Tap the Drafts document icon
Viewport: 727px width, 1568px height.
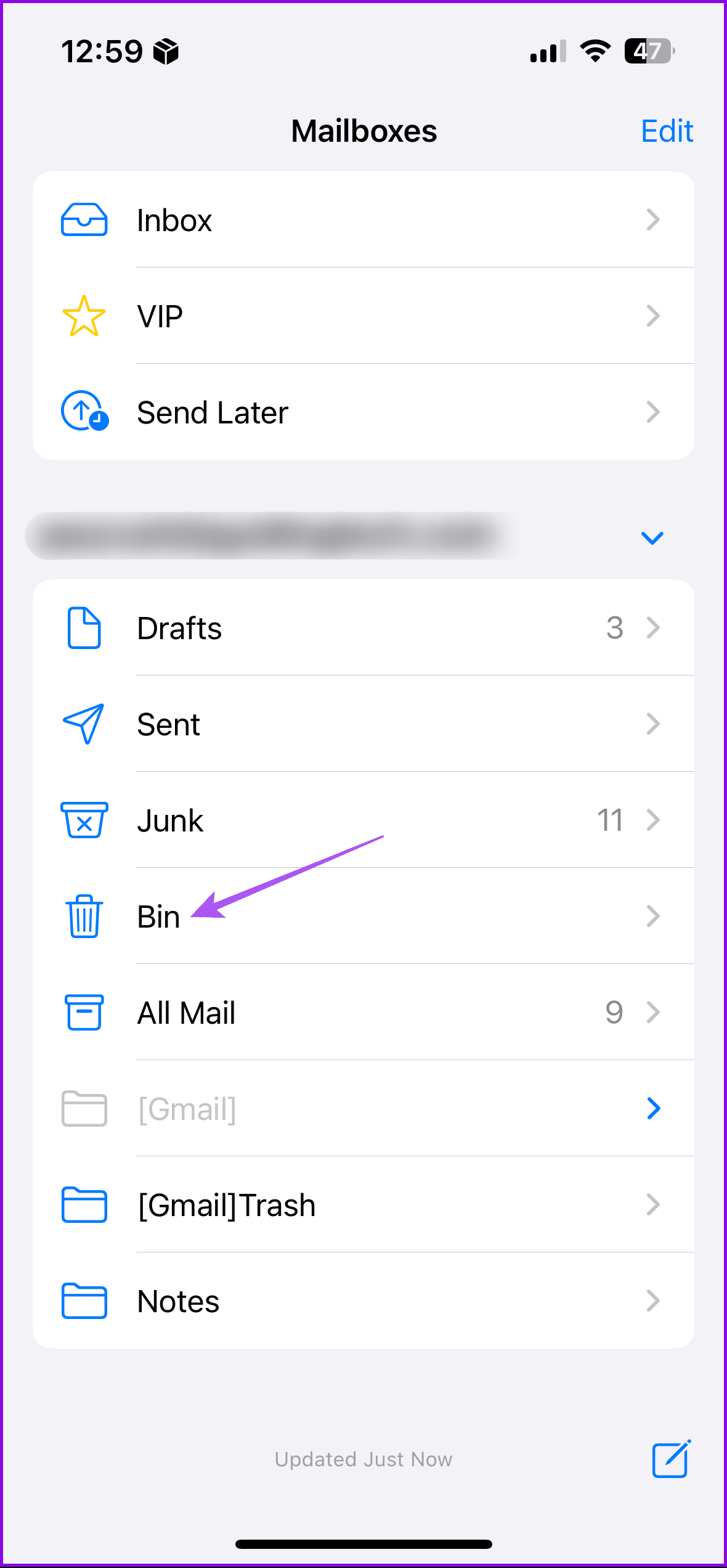coord(84,628)
